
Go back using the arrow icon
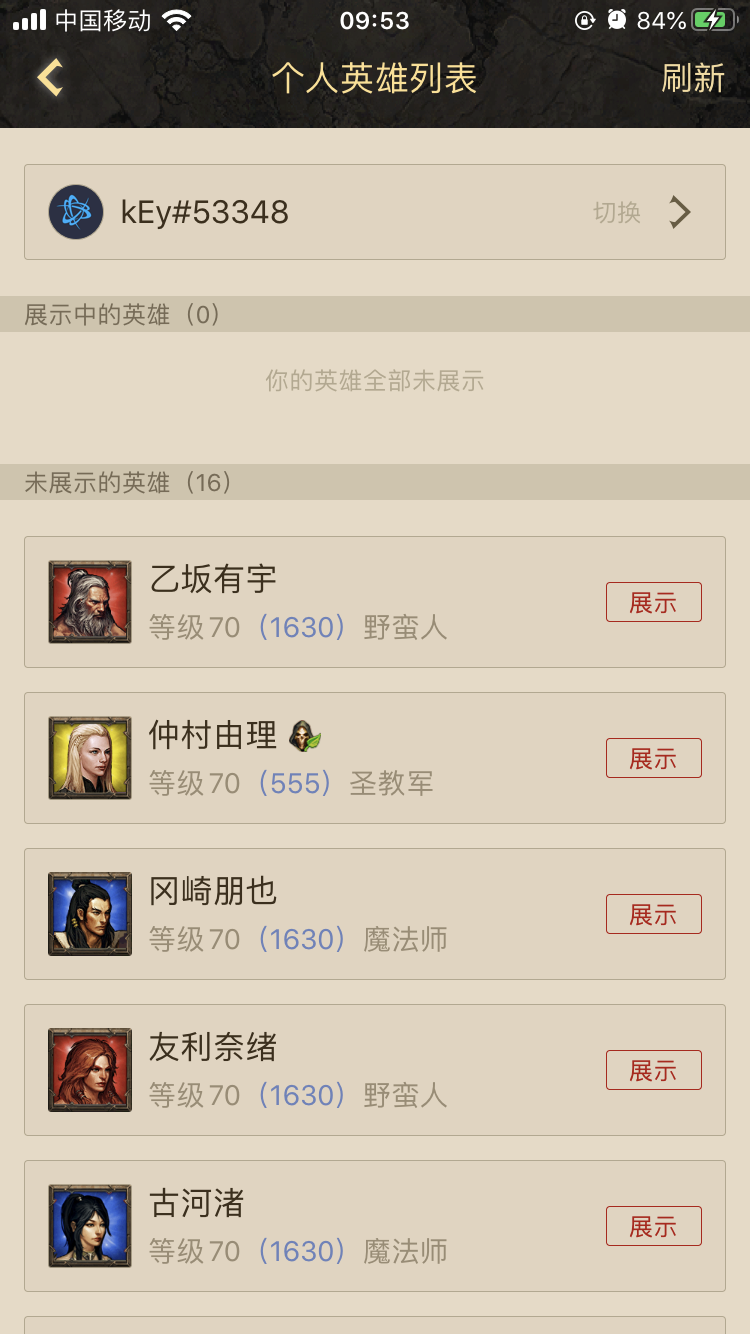50,78
